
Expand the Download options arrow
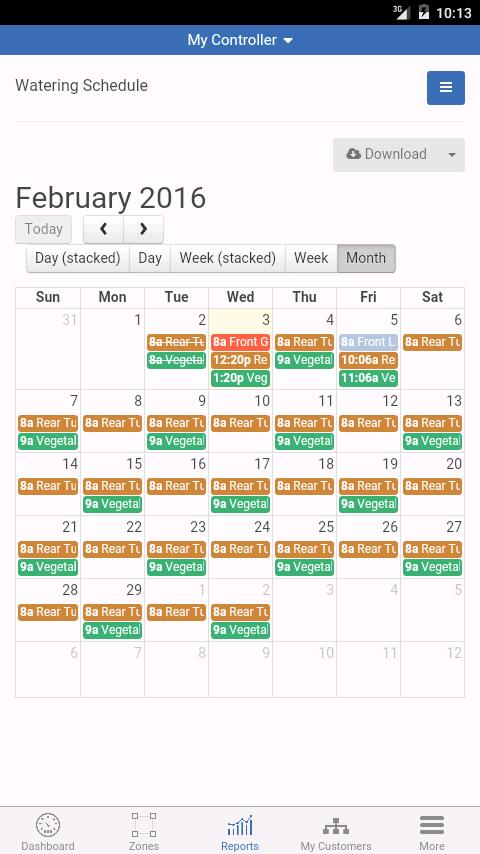pyautogui.click(x=452, y=155)
